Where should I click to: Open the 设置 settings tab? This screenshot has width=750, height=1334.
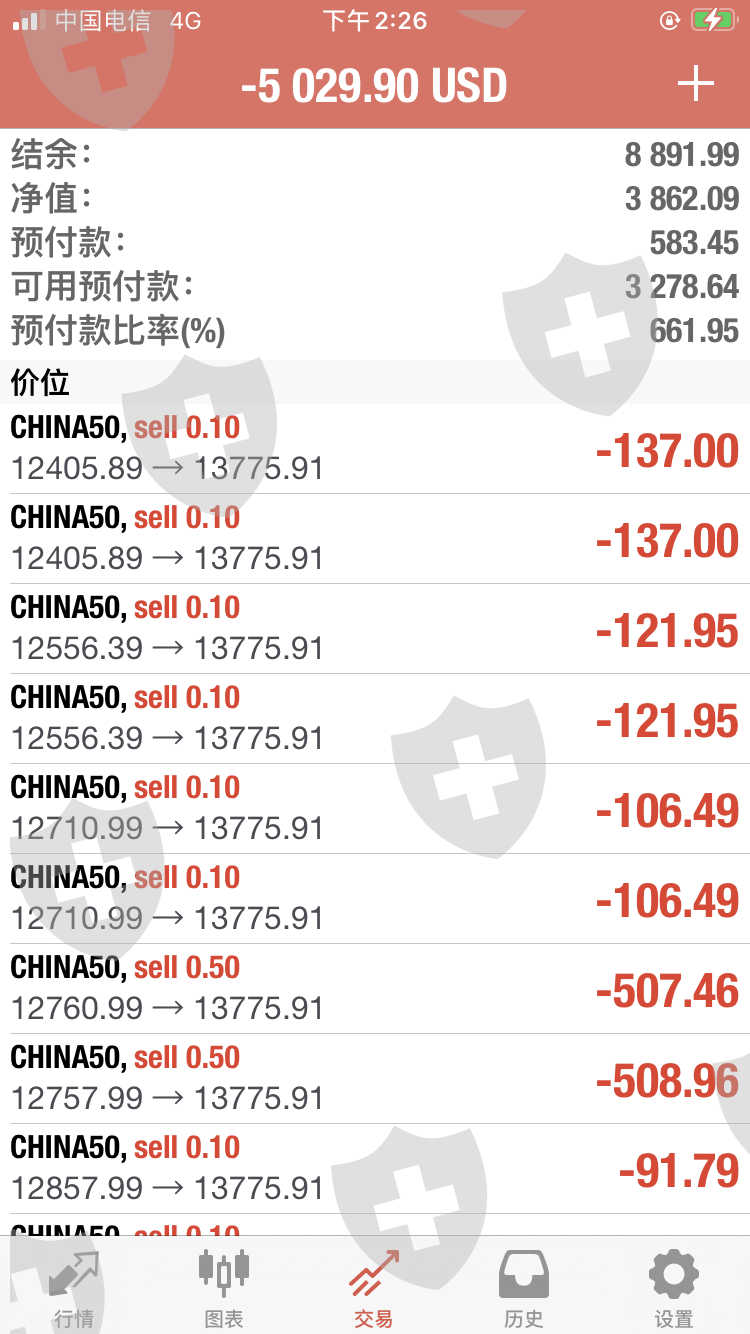click(674, 1286)
